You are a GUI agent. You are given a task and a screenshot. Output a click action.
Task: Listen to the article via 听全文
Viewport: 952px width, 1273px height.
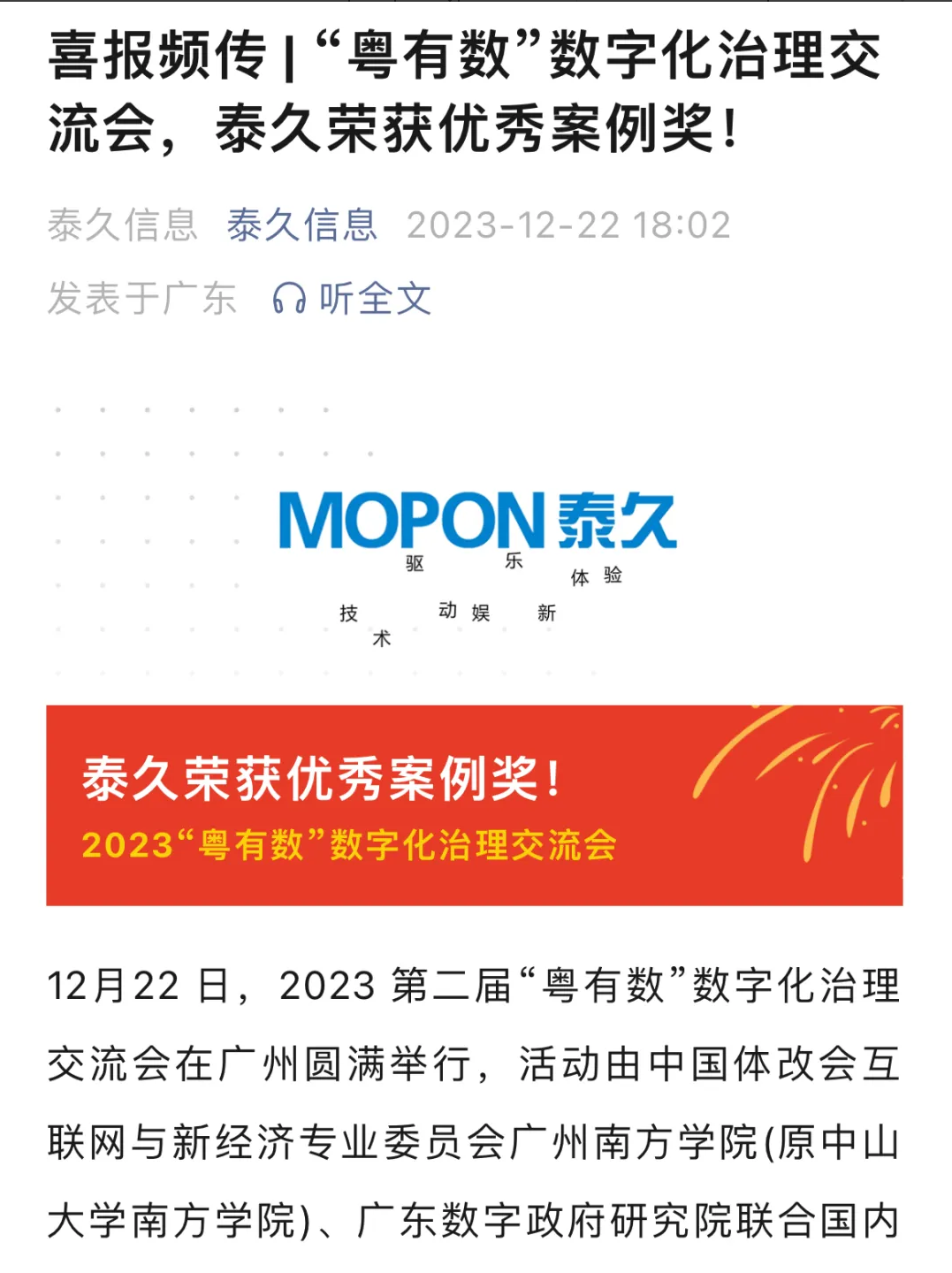click(x=353, y=299)
